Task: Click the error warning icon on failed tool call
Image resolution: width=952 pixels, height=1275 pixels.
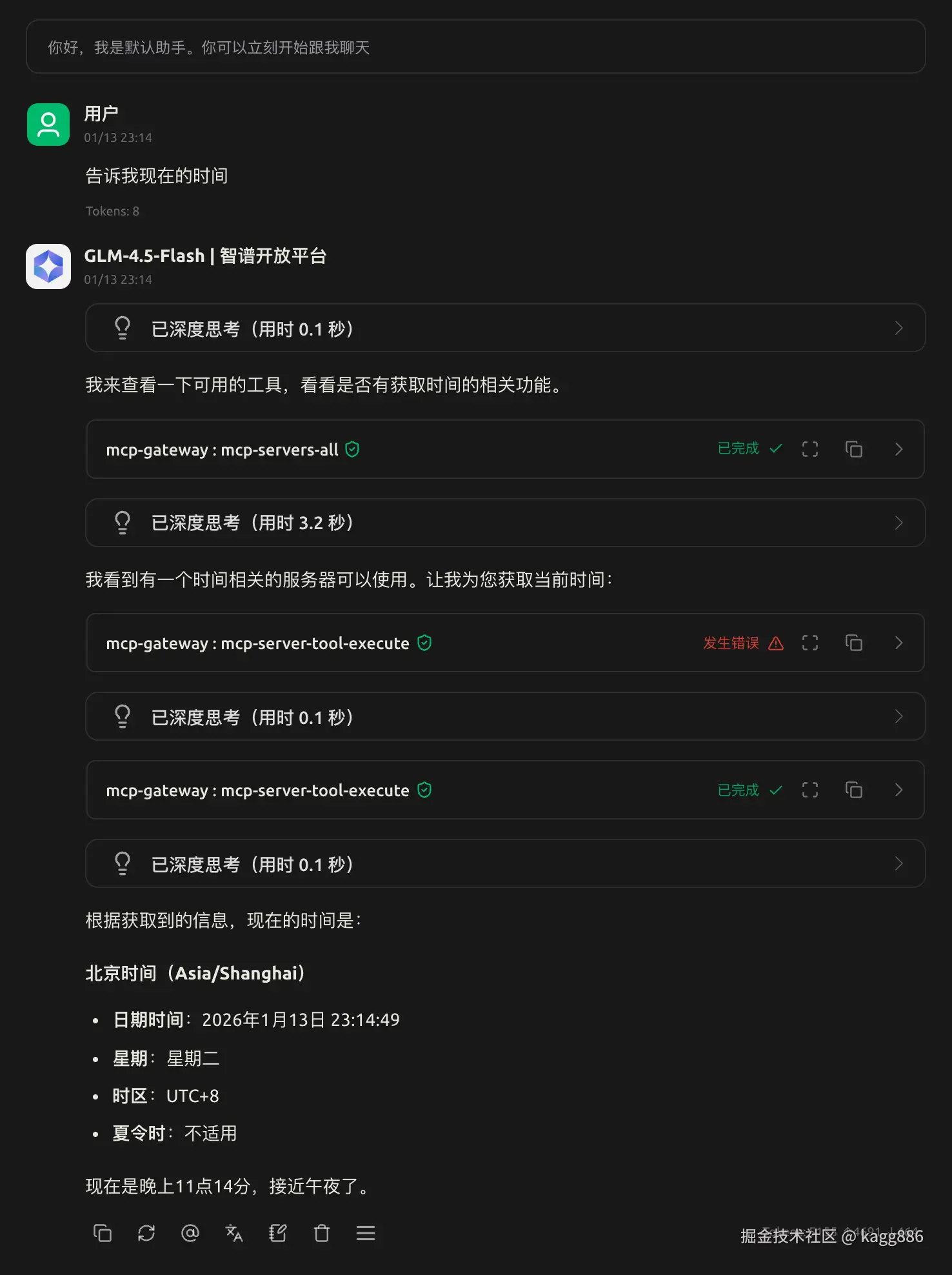Action: pos(776,643)
